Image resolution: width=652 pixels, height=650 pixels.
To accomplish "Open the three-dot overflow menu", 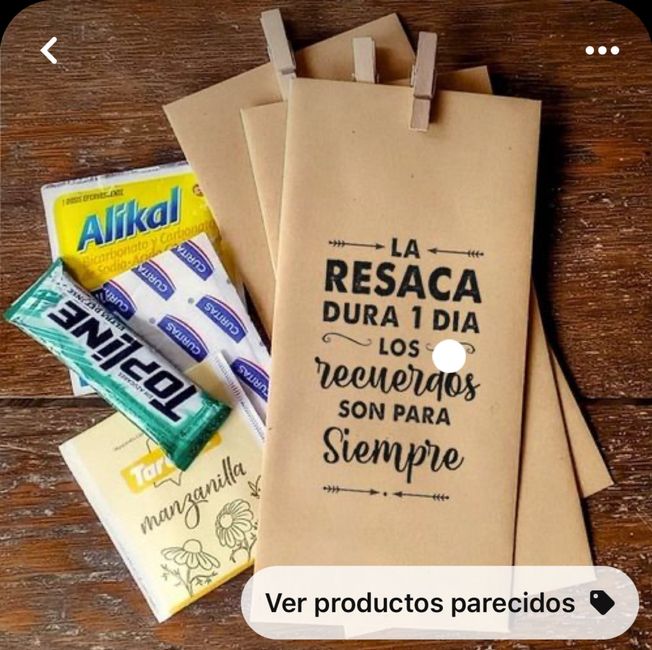I will [x=602, y=50].
